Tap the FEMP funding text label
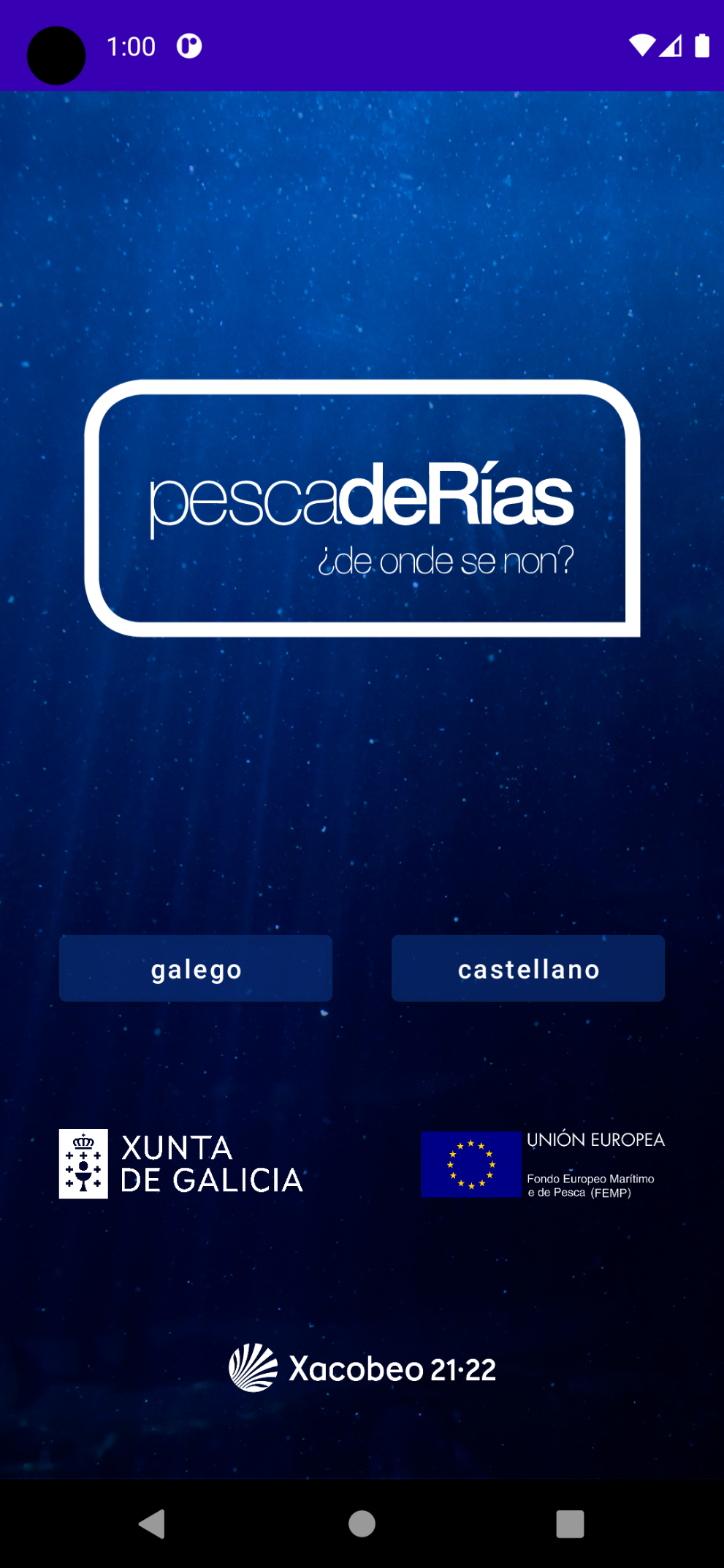 point(590,1185)
